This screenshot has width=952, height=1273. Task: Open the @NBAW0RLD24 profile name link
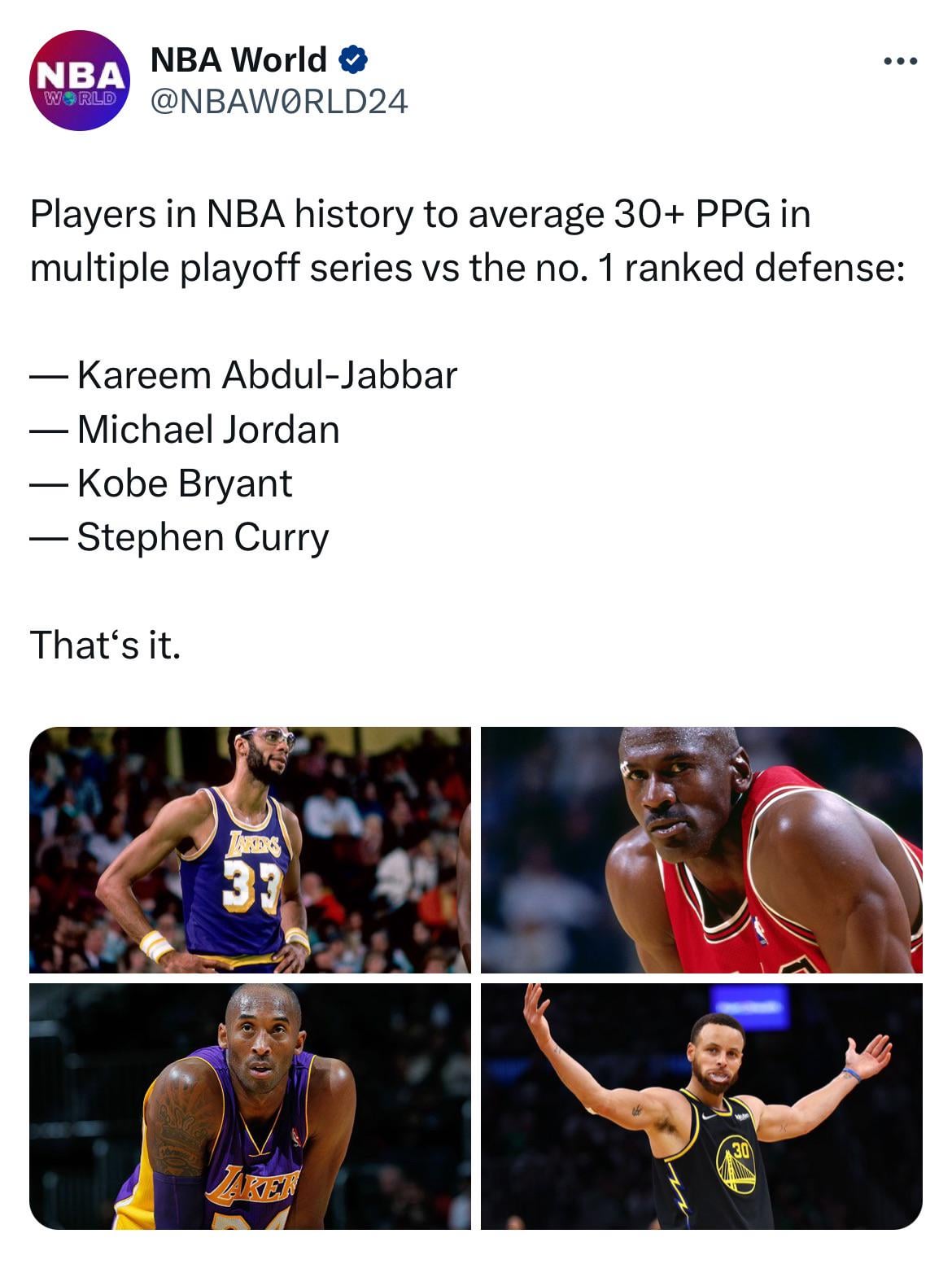pos(279,102)
